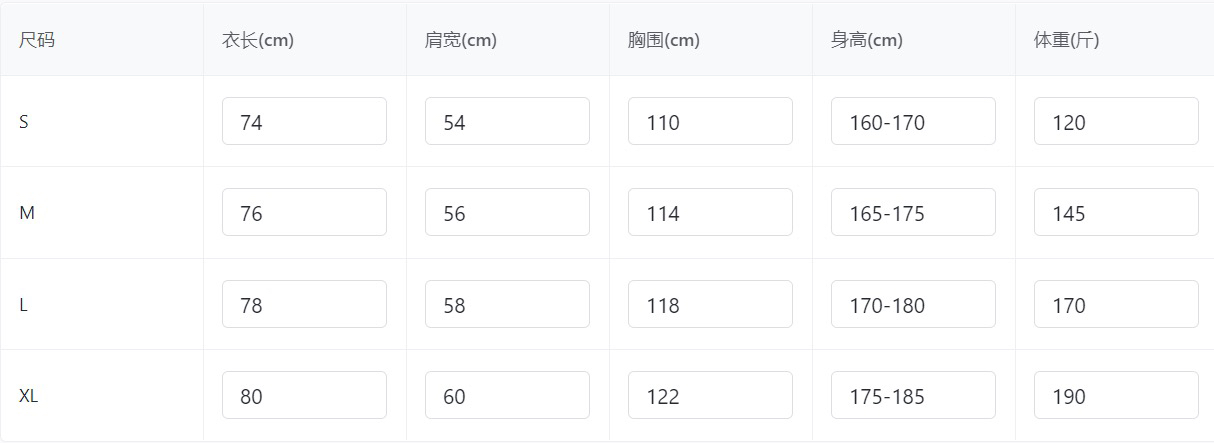The width and height of the screenshot is (1214, 443).
Task: Edit the S size garment length field
Action: (304, 121)
